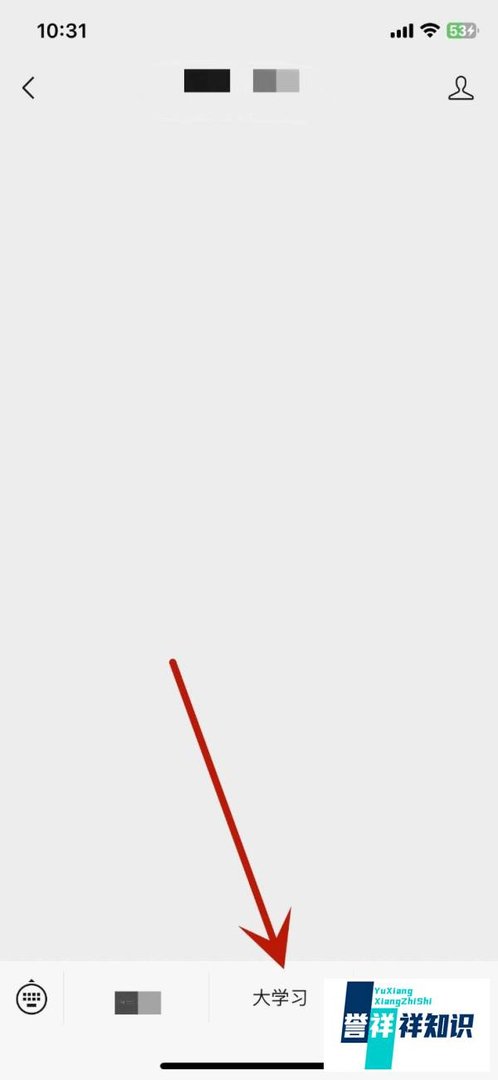
Task: Switch to keyboard input mode
Action: [x=32, y=997]
